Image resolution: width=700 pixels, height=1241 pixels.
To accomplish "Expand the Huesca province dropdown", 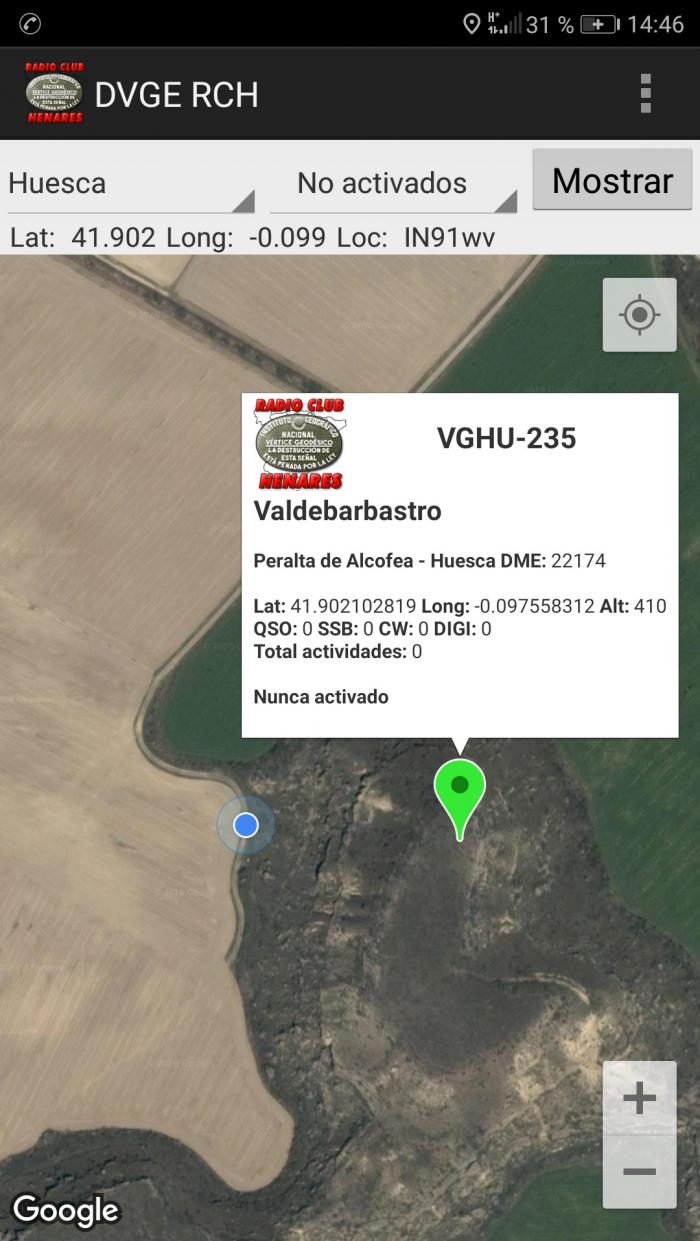I will point(132,183).
